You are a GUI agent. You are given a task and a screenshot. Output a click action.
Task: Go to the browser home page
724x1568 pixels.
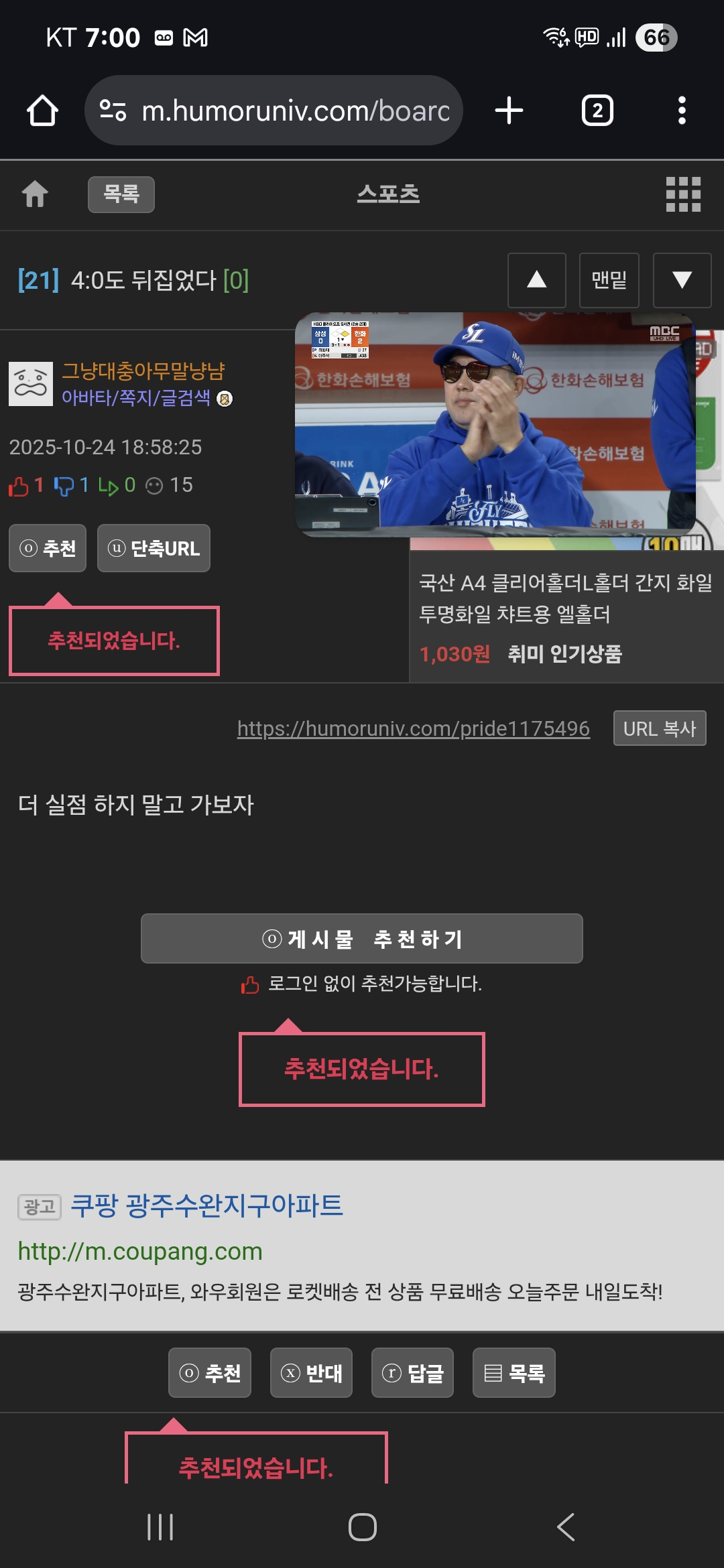tap(42, 111)
